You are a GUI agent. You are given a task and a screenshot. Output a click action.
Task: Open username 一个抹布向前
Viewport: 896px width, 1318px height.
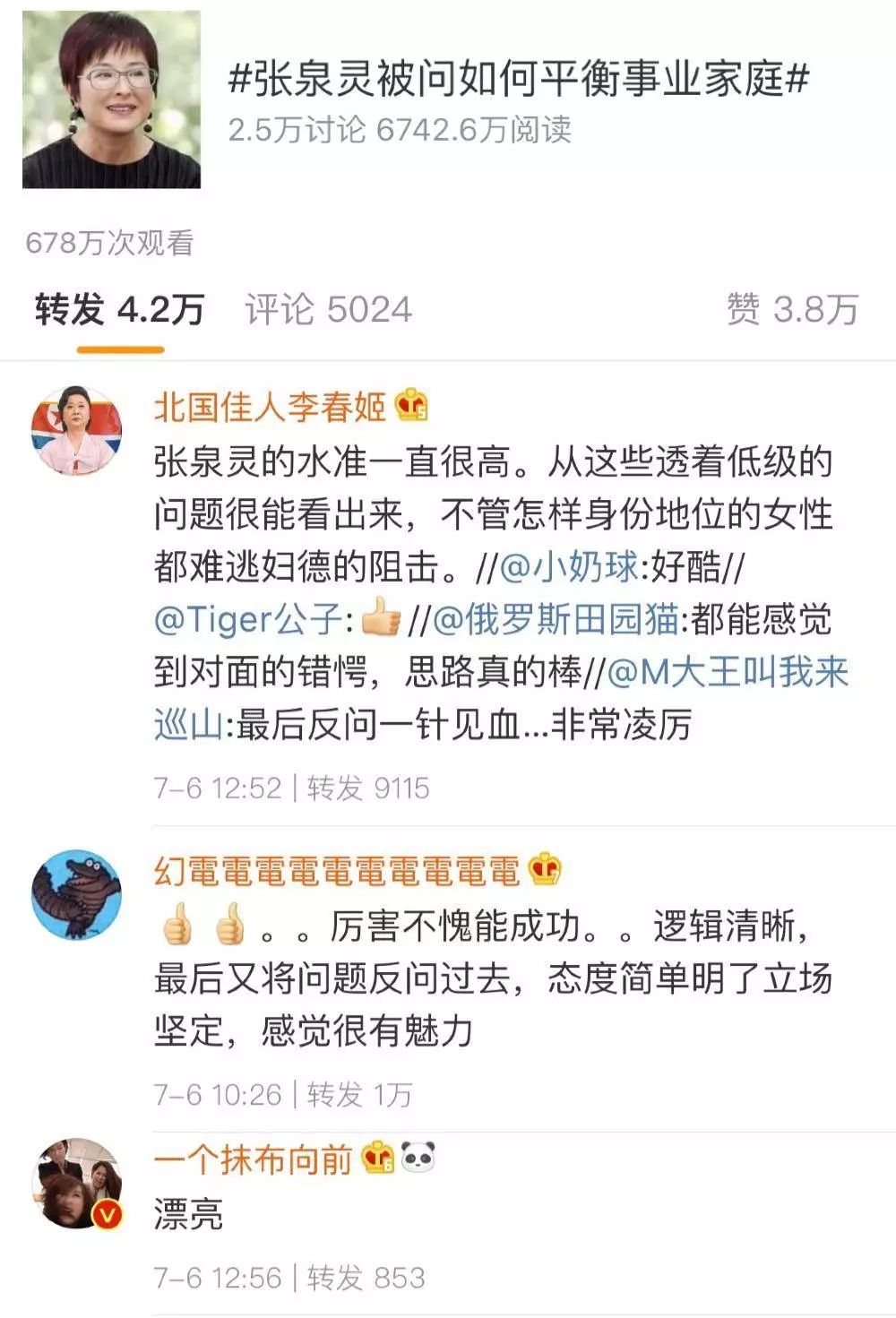coord(254,1160)
